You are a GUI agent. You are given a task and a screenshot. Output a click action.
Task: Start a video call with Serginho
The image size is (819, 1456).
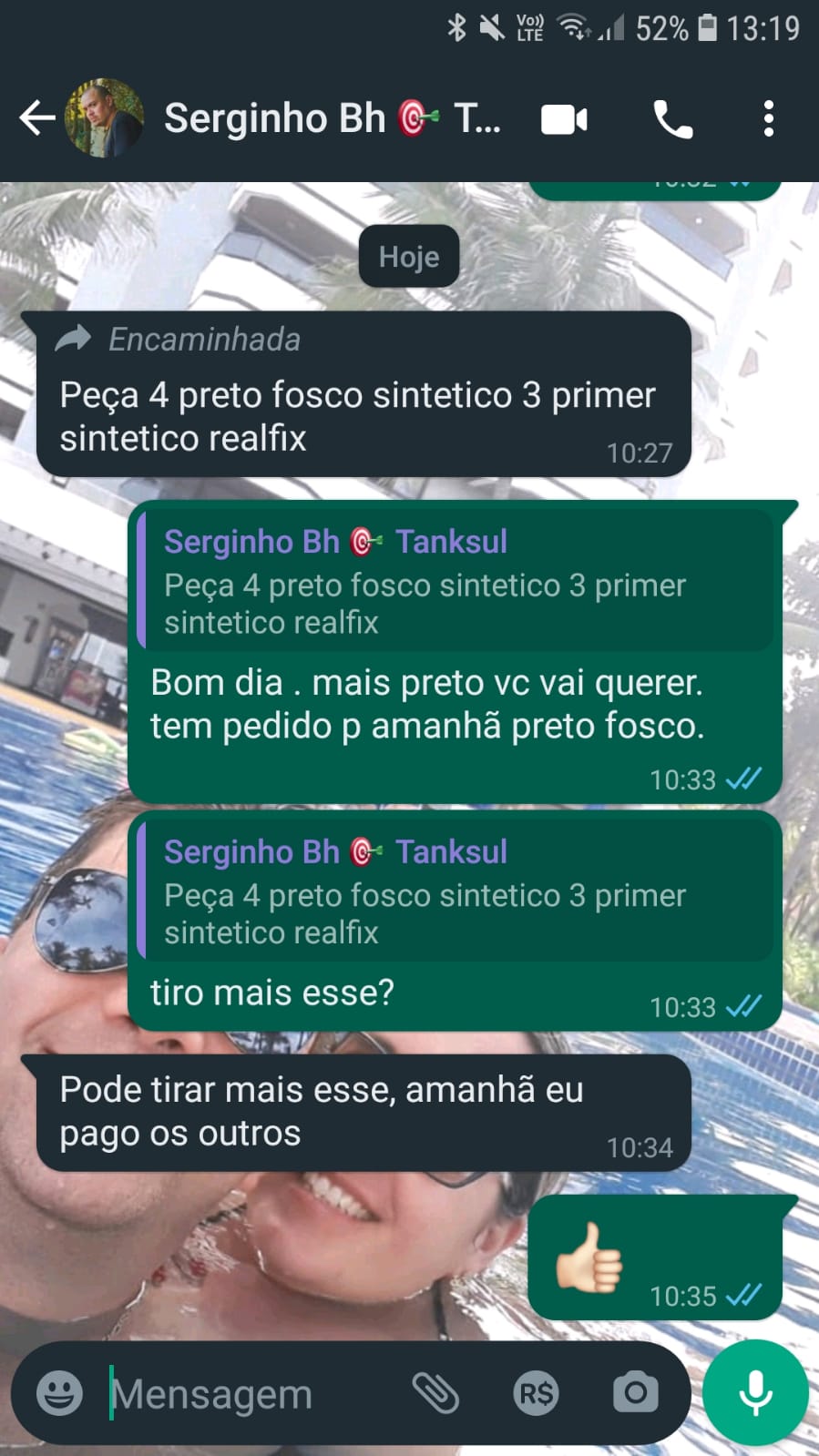[564, 119]
